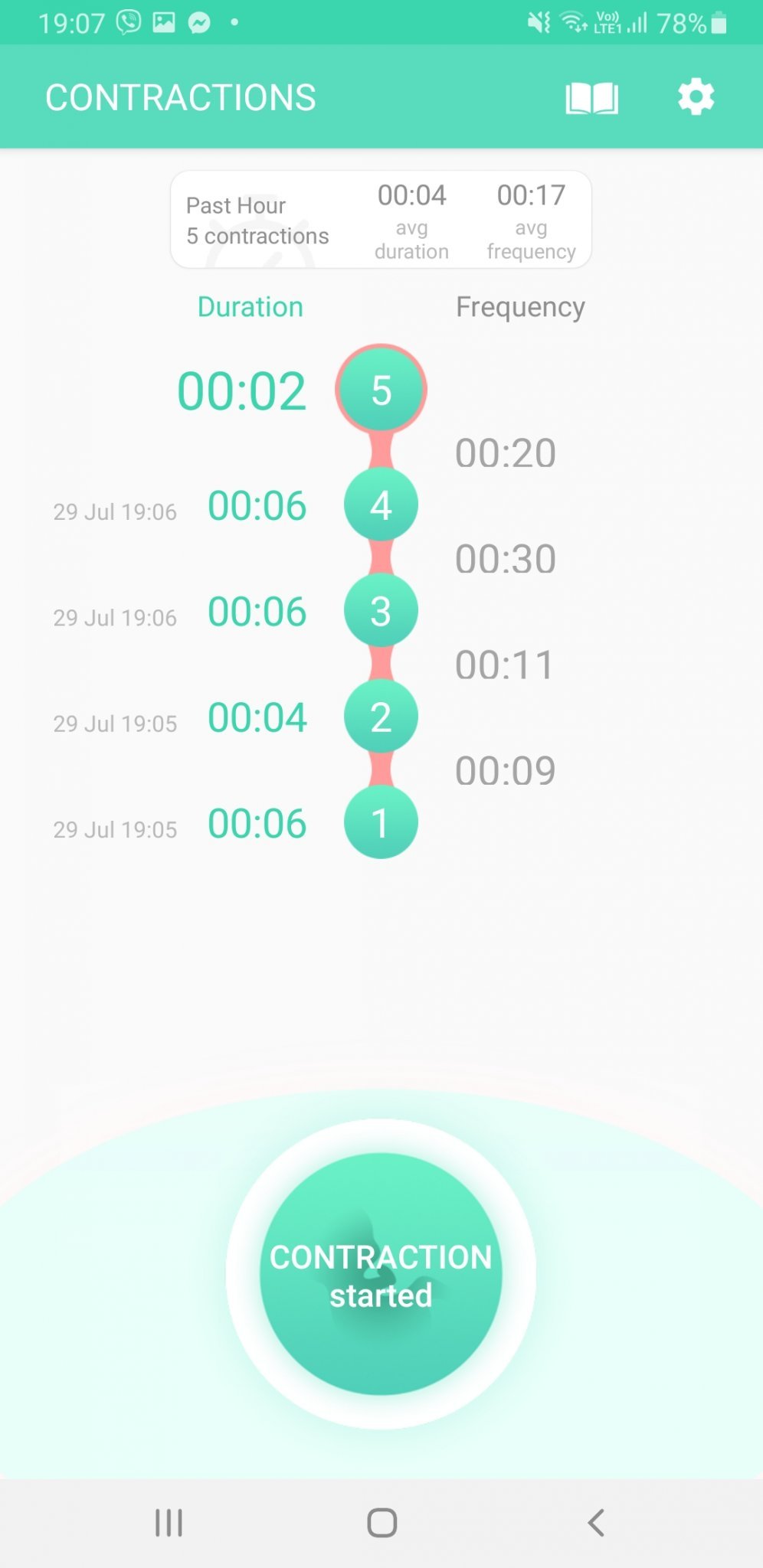This screenshot has width=763, height=1568.
Task: Select contraction number 3 entry
Action: coord(381,611)
